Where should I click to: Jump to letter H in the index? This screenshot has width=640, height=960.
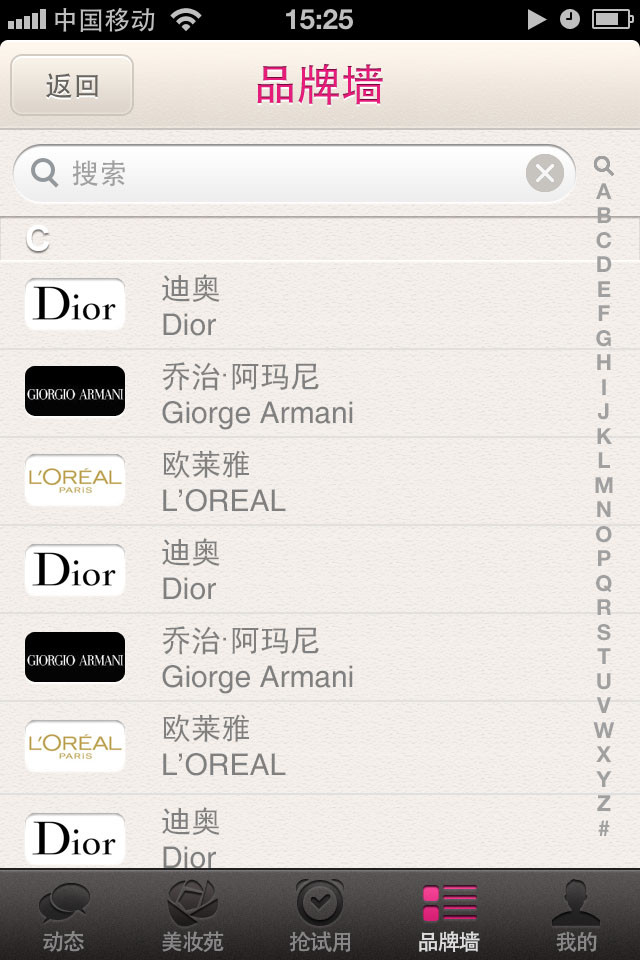603,362
